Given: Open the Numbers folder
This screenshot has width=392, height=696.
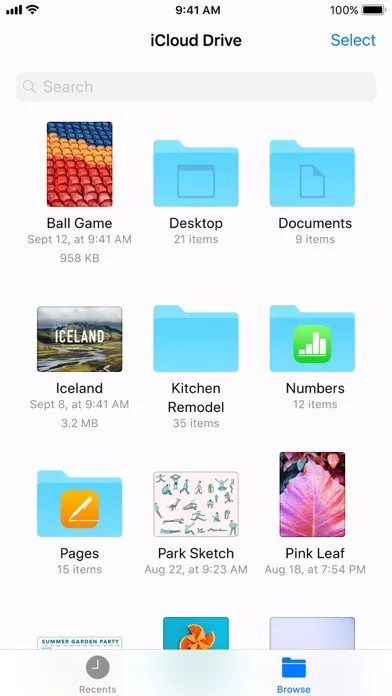Looking at the screenshot, I should coord(313,338).
